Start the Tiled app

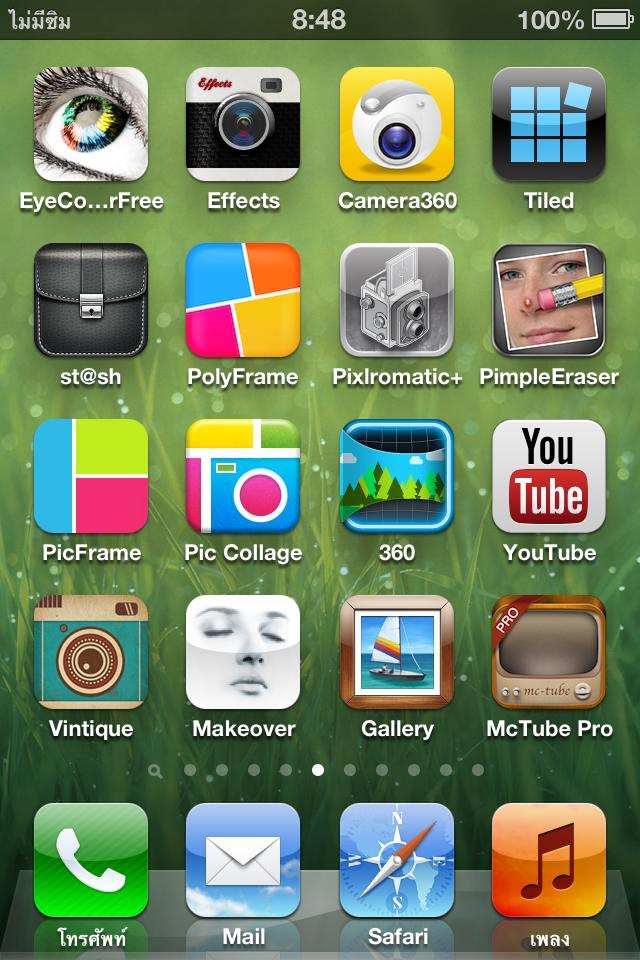tap(549, 124)
